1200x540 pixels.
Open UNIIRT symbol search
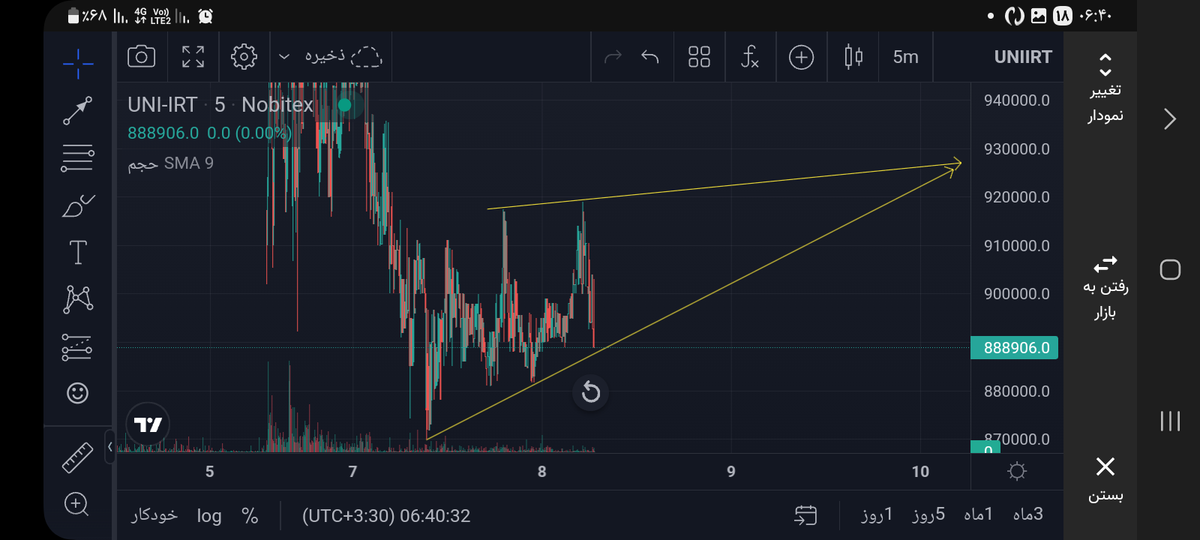pyautogui.click(x=1022, y=57)
